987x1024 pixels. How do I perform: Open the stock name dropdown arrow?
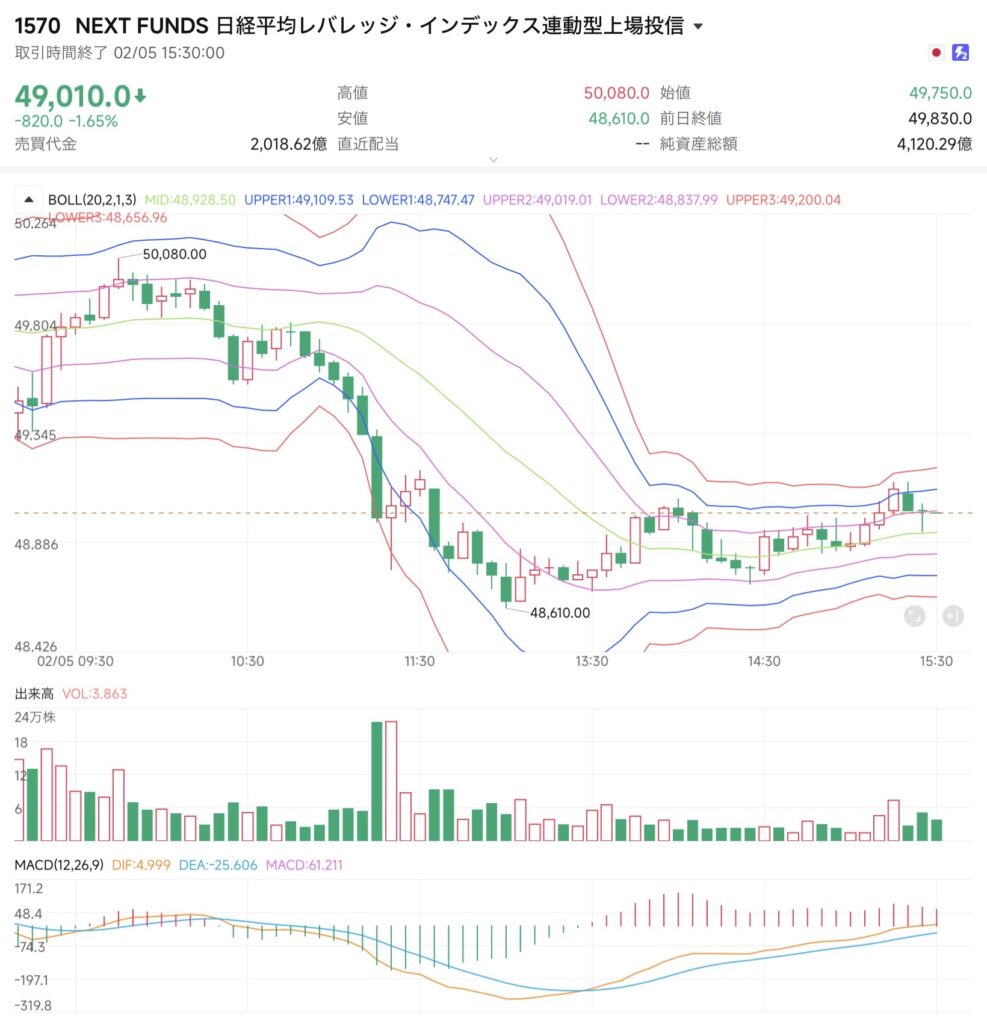point(698,27)
